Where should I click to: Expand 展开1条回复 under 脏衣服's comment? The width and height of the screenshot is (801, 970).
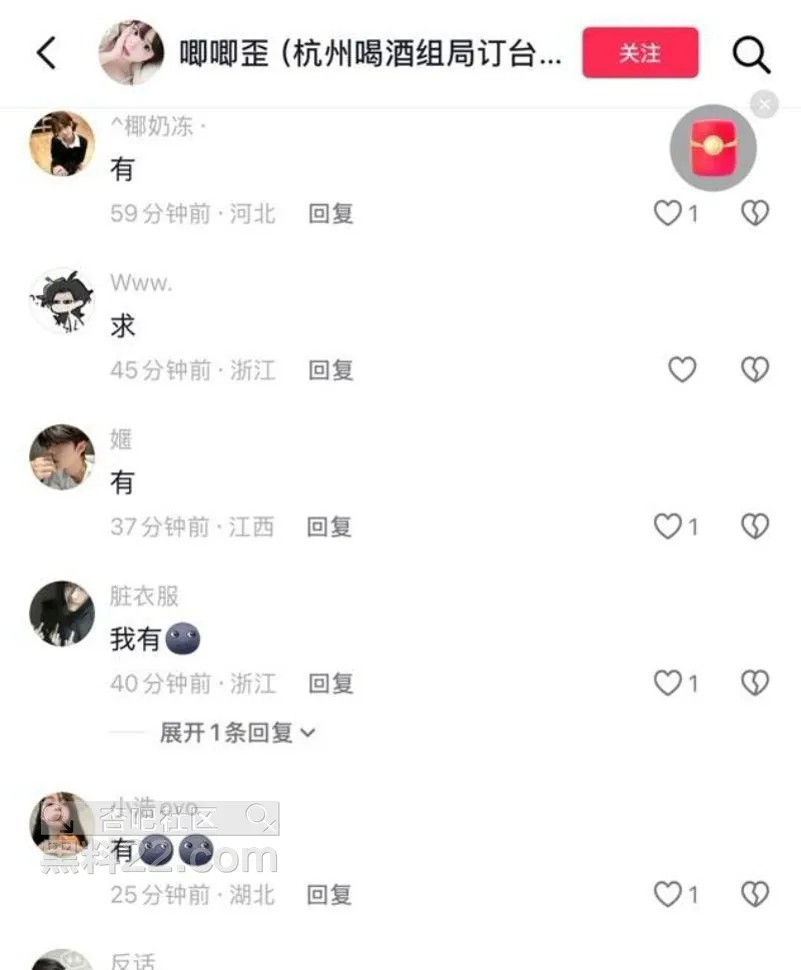(237, 733)
